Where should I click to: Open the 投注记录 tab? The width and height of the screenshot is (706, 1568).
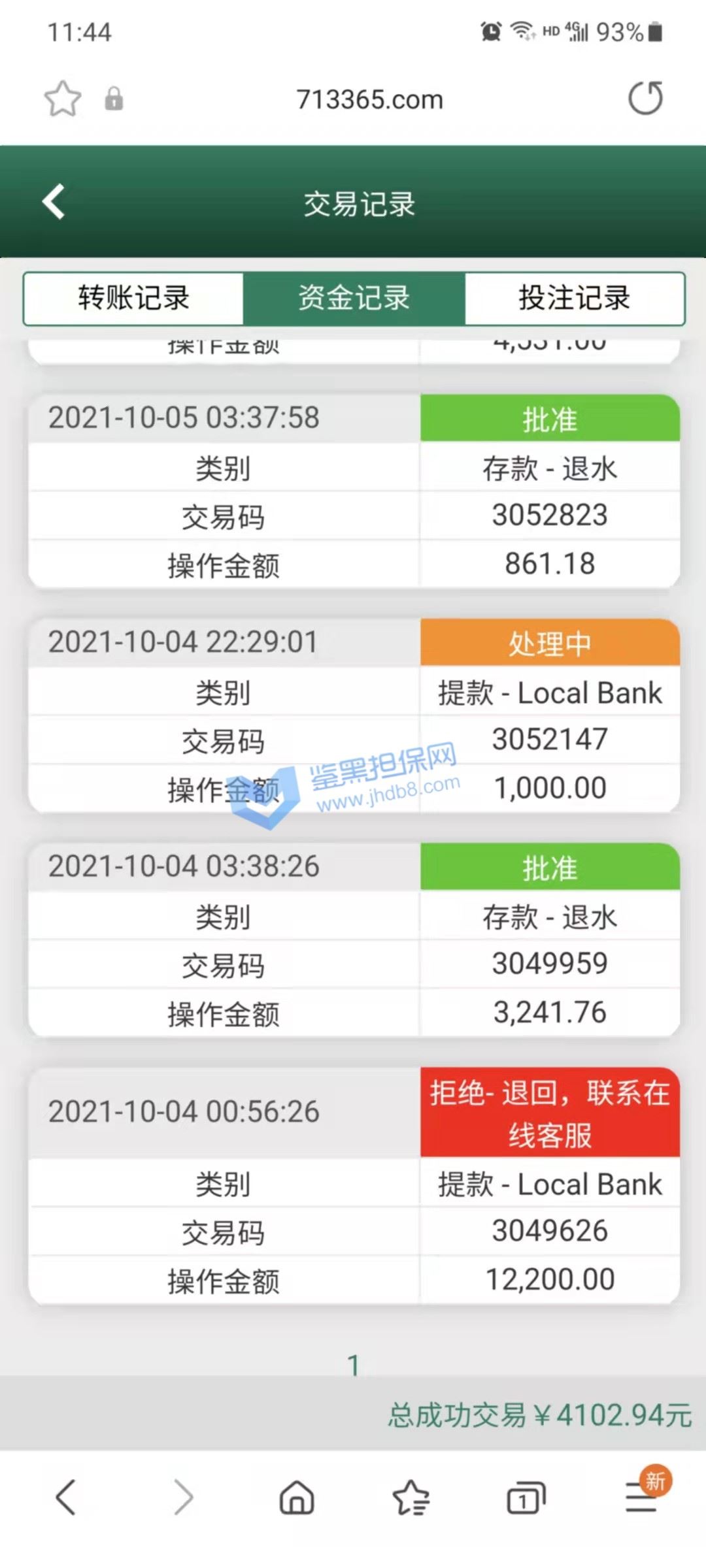pos(575,299)
